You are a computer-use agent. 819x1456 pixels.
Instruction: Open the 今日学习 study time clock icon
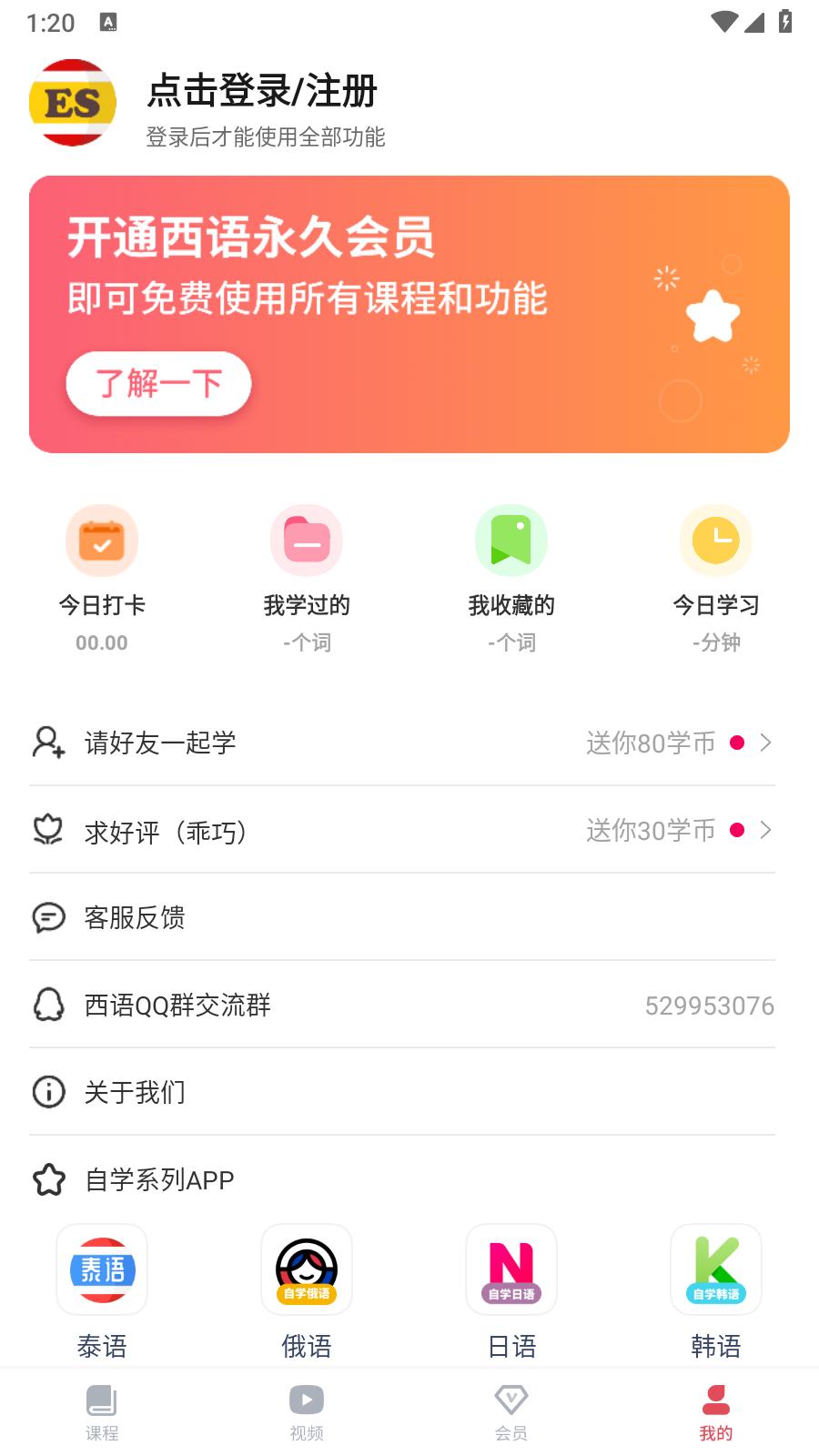(x=715, y=540)
